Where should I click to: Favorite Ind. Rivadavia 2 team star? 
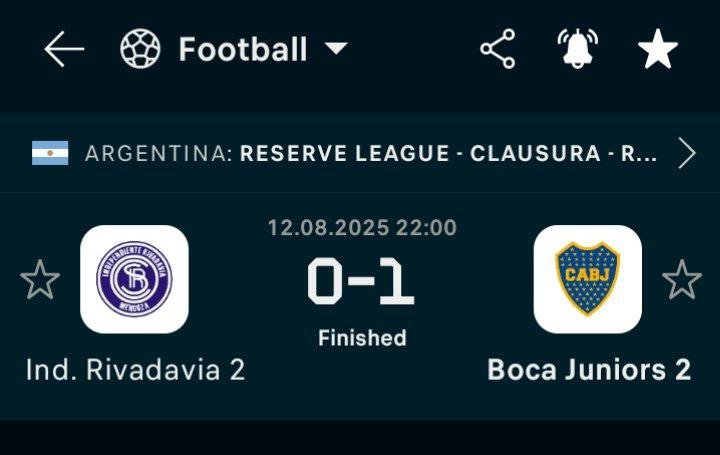click(x=40, y=280)
